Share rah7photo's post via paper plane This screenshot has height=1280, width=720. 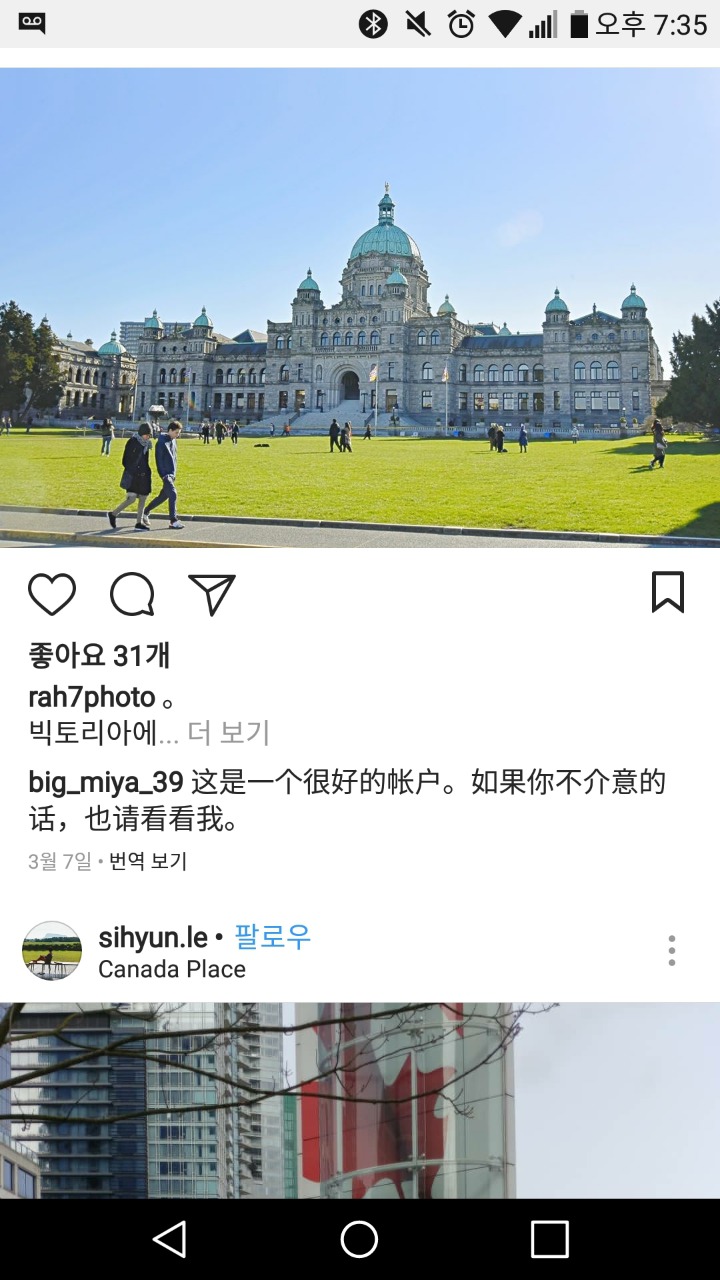coord(212,594)
